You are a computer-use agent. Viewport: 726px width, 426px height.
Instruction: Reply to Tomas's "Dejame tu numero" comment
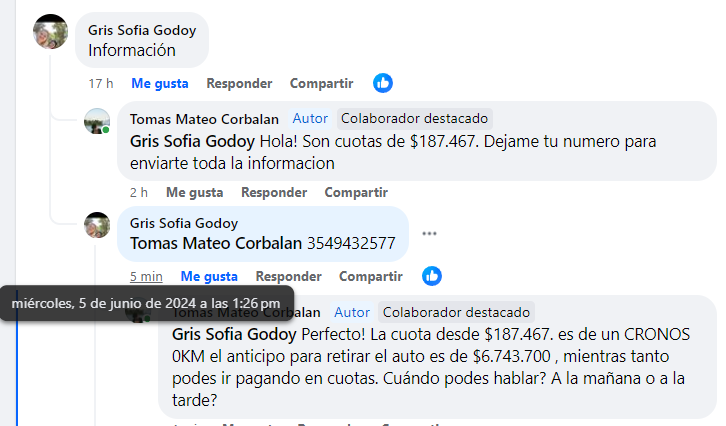(x=273, y=192)
